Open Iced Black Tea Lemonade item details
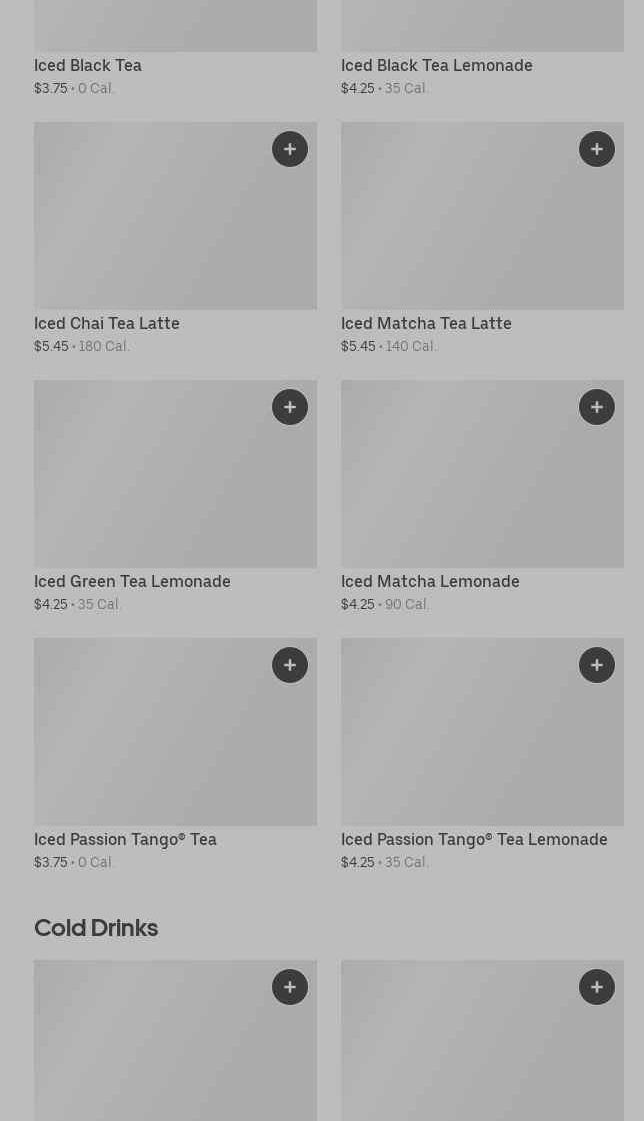Image resolution: width=644 pixels, height=1121 pixels. point(437,65)
